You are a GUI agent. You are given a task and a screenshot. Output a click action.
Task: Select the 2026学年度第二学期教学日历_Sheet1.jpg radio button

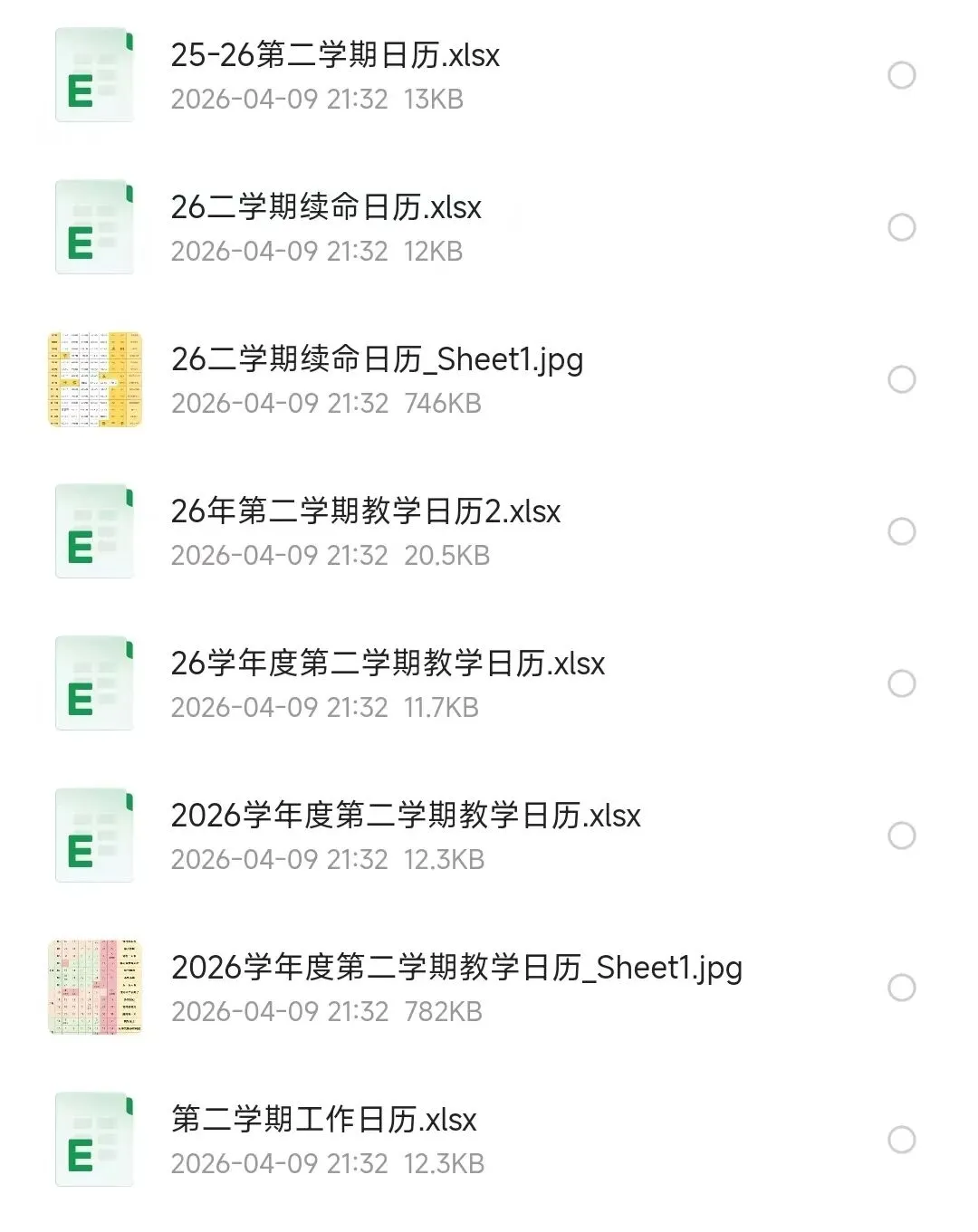coord(901,988)
